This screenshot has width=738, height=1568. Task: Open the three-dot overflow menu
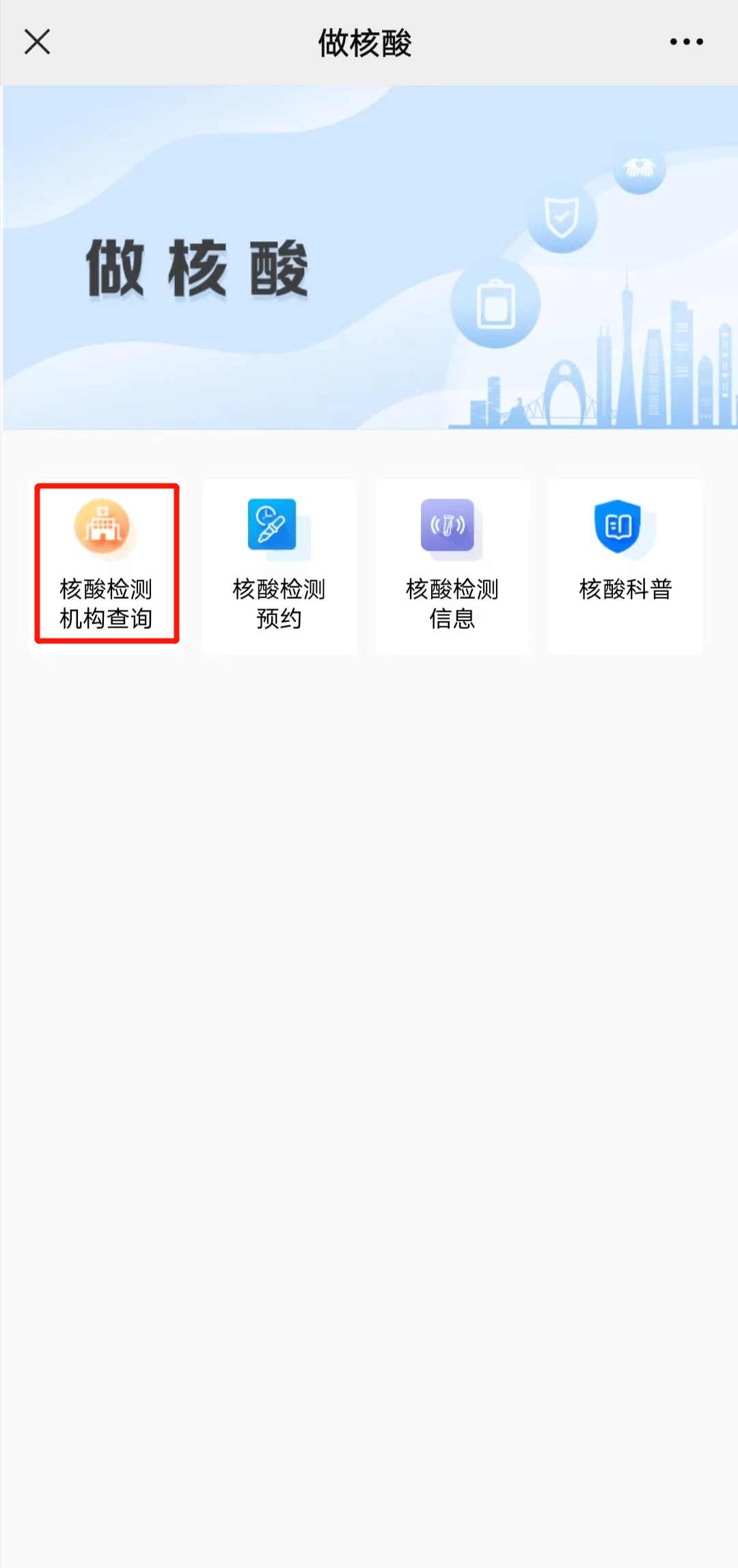click(x=686, y=42)
